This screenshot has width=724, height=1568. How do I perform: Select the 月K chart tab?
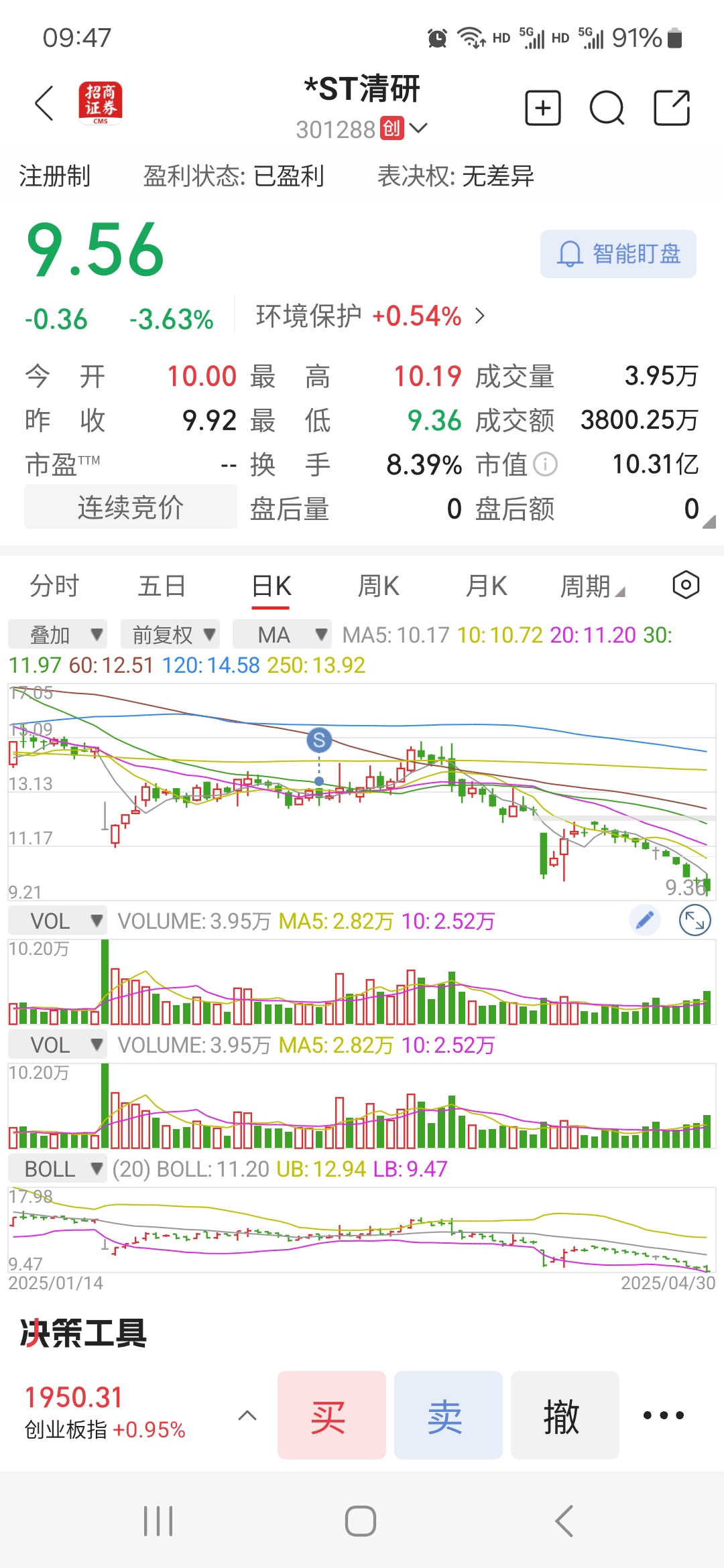(x=486, y=586)
